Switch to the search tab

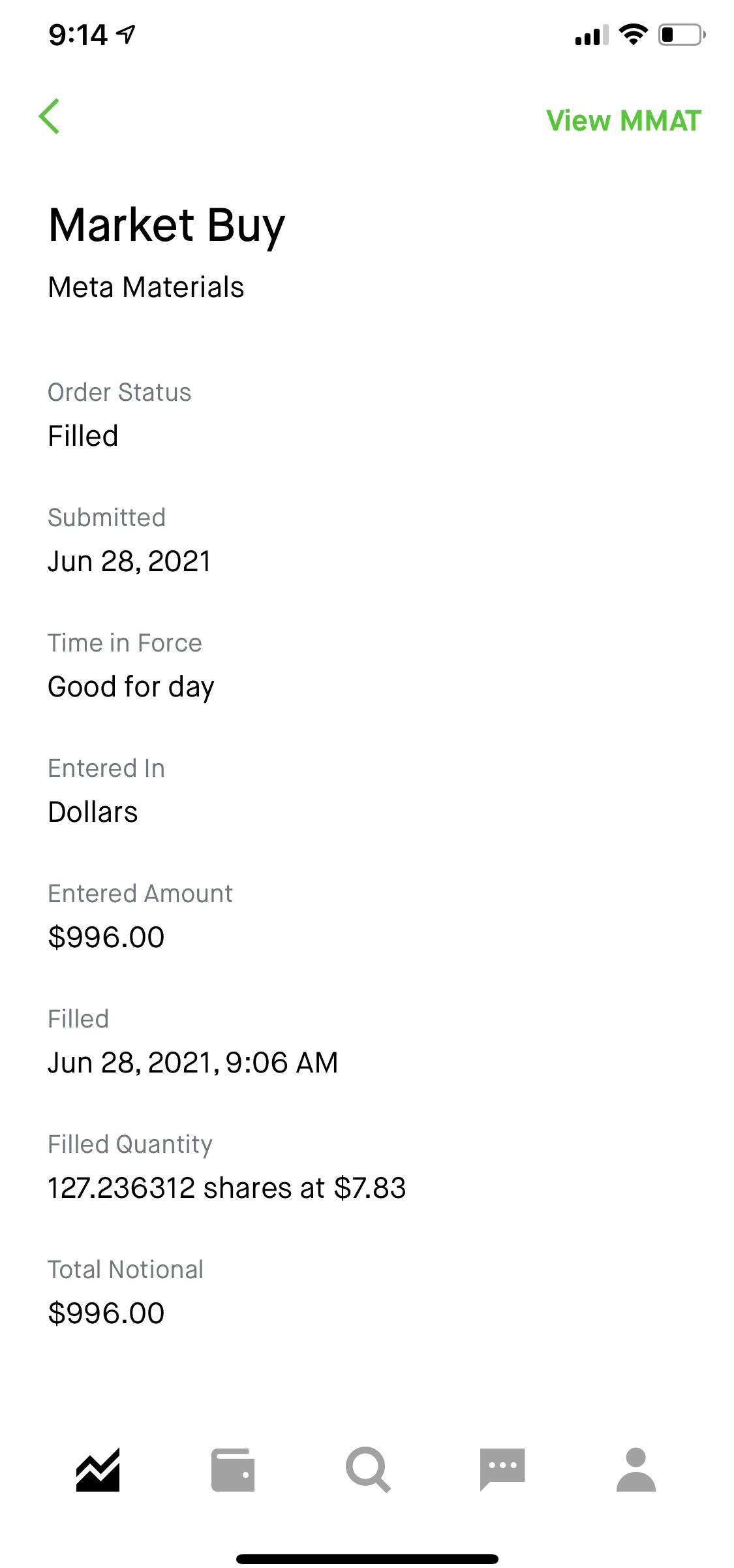point(368,1470)
